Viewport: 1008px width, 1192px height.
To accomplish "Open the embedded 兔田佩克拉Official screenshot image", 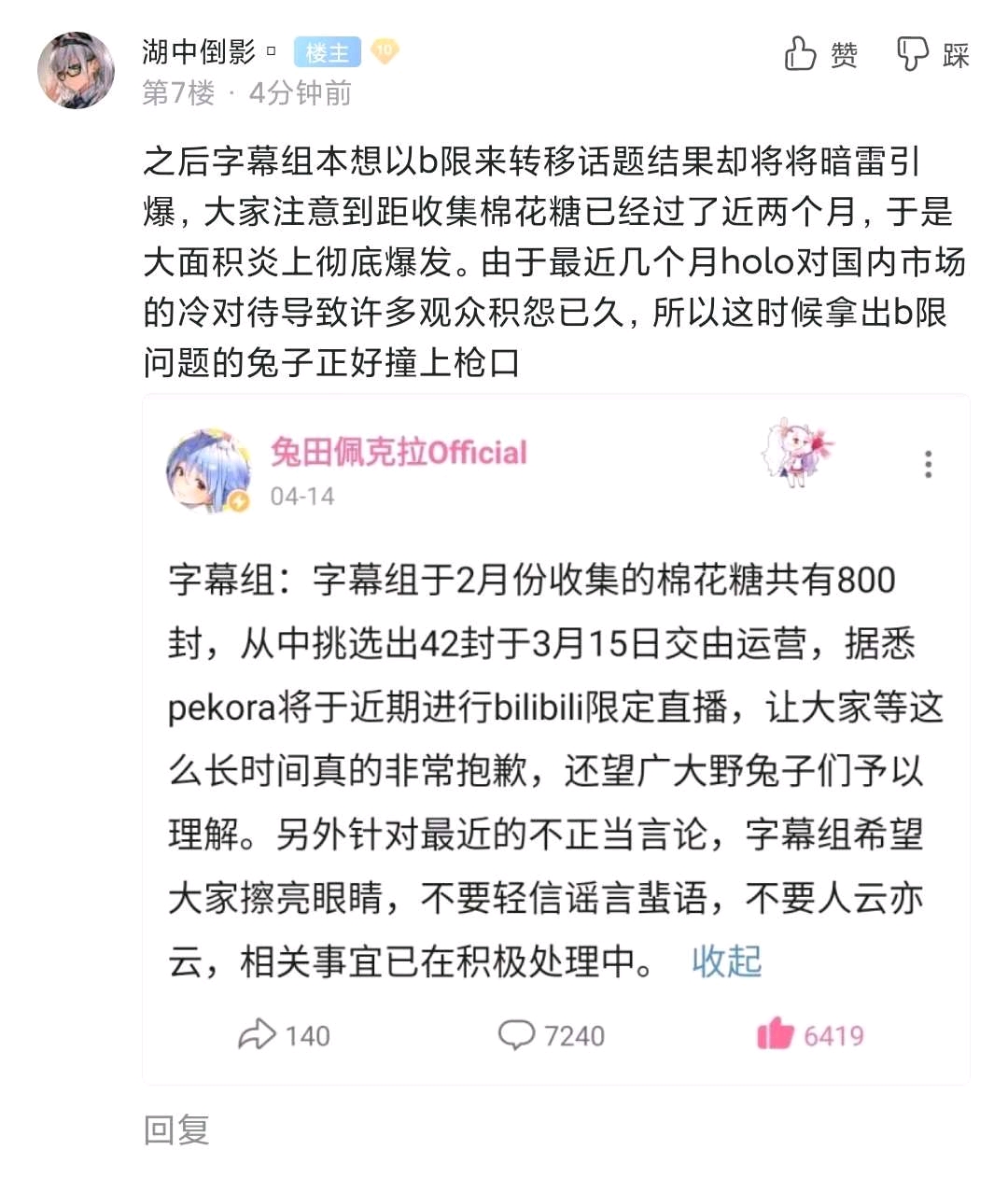I will point(555,737).
